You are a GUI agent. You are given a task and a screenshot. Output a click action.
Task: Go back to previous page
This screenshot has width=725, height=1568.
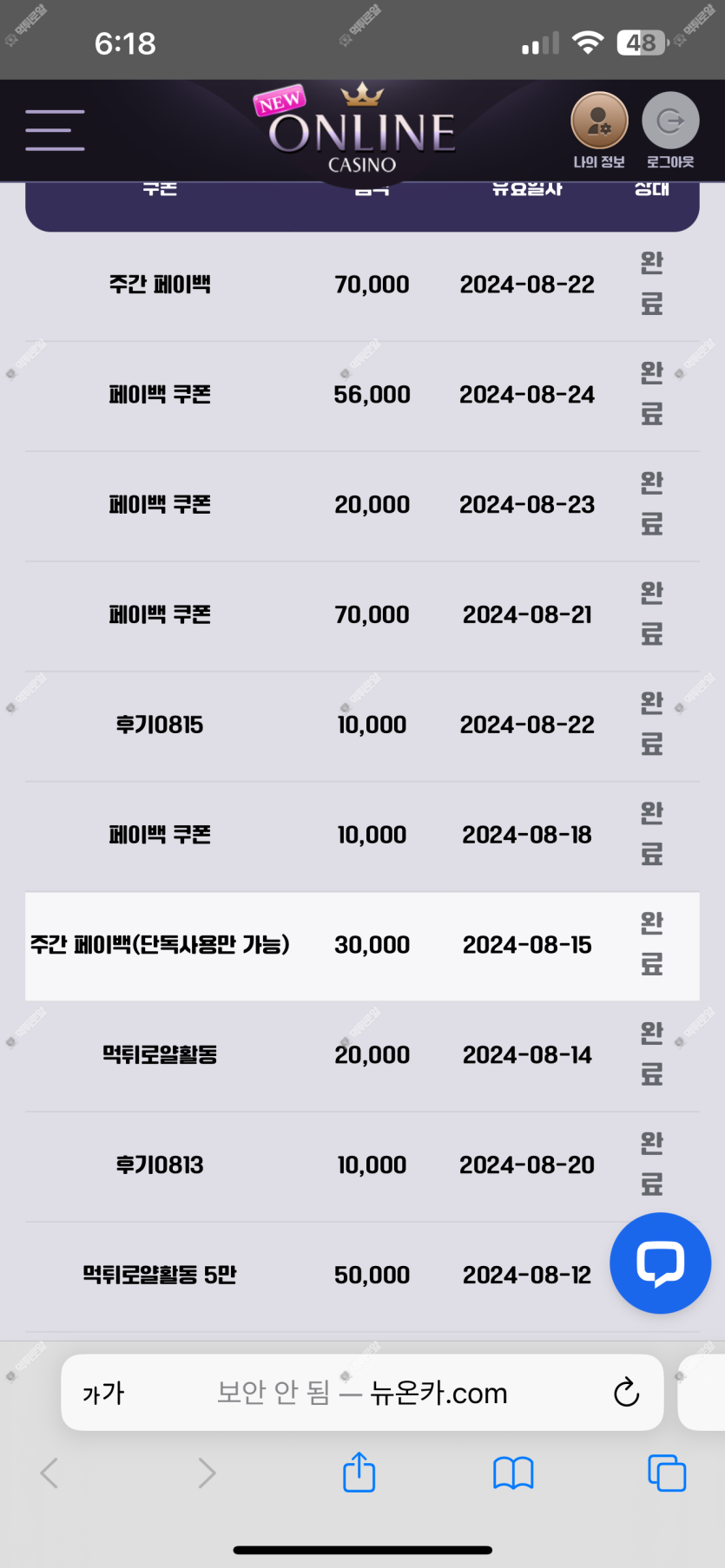pyautogui.click(x=49, y=1473)
